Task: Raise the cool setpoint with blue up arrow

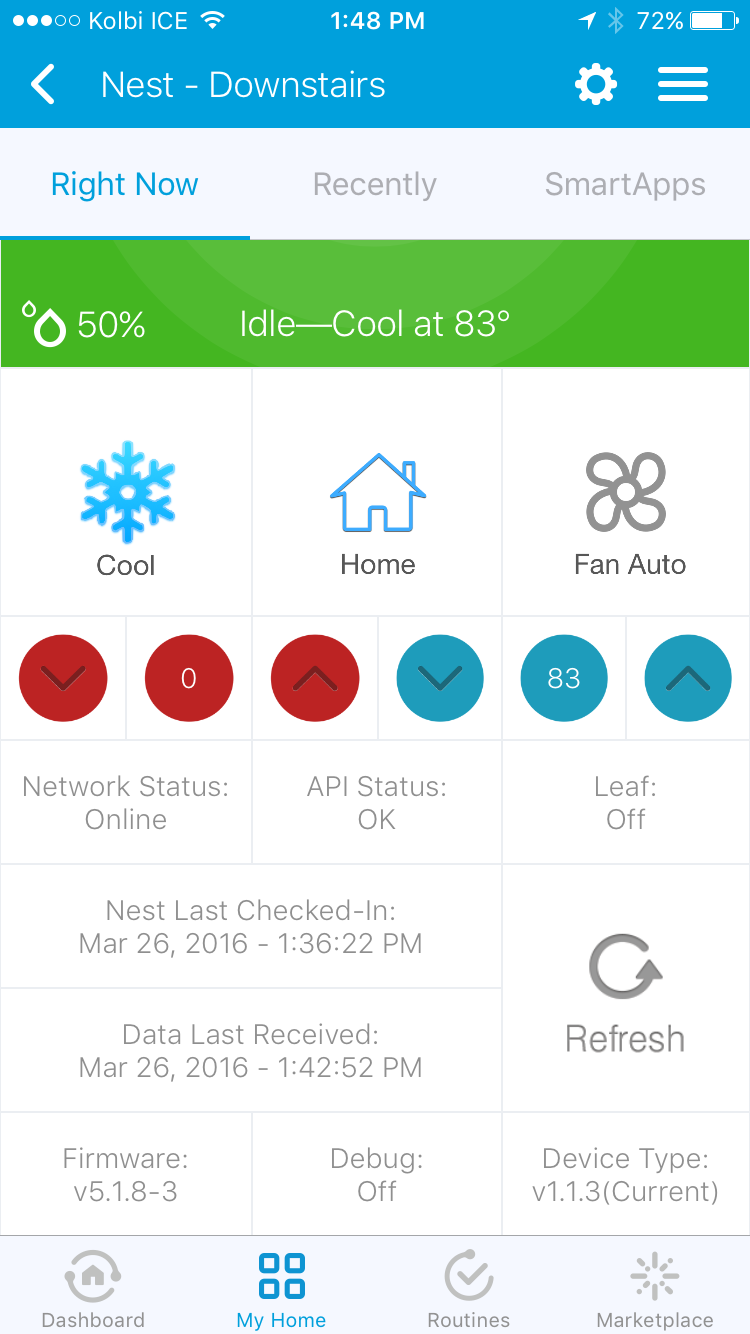Action: [x=688, y=678]
